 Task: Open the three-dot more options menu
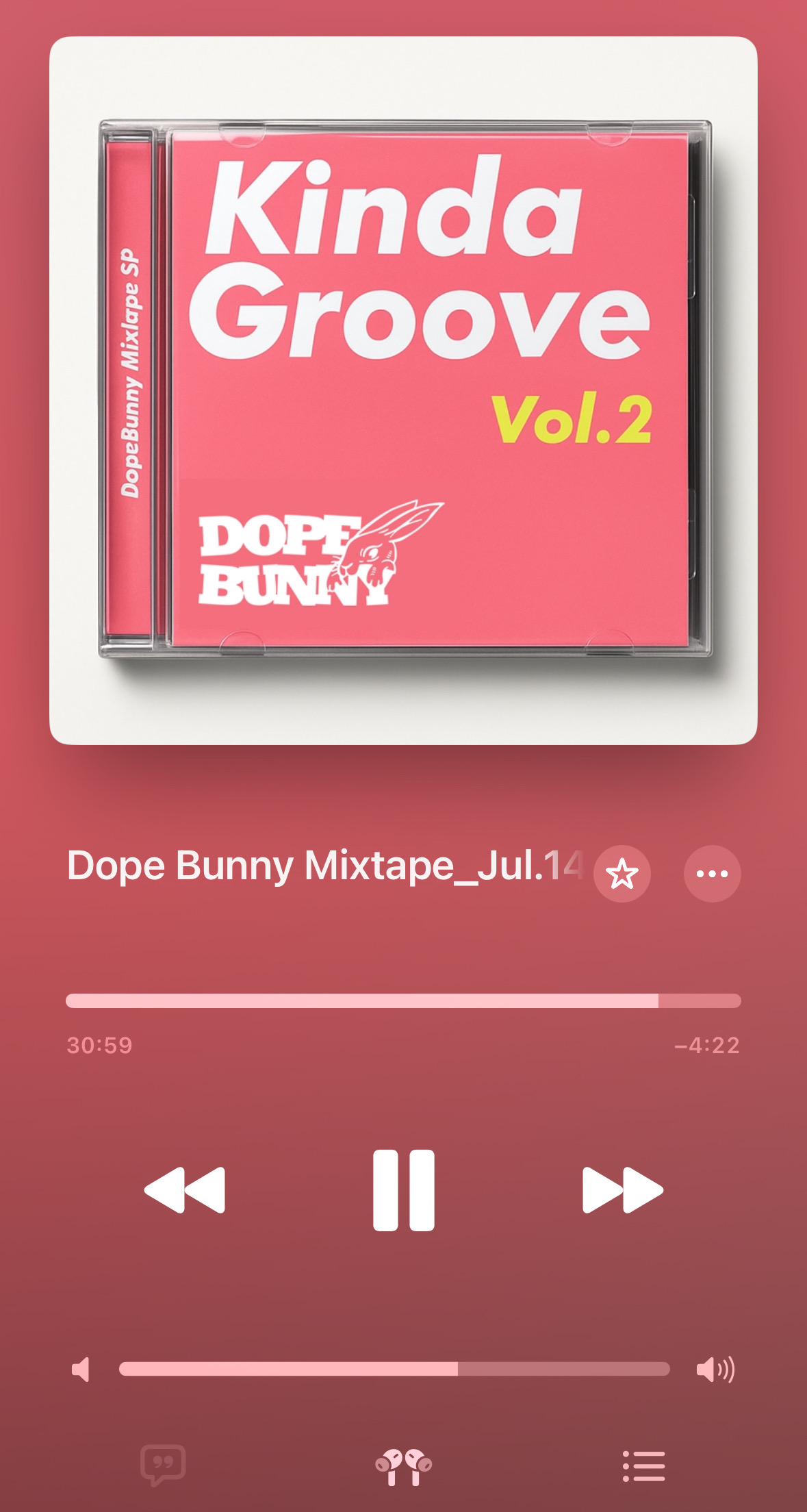tap(712, 874)
